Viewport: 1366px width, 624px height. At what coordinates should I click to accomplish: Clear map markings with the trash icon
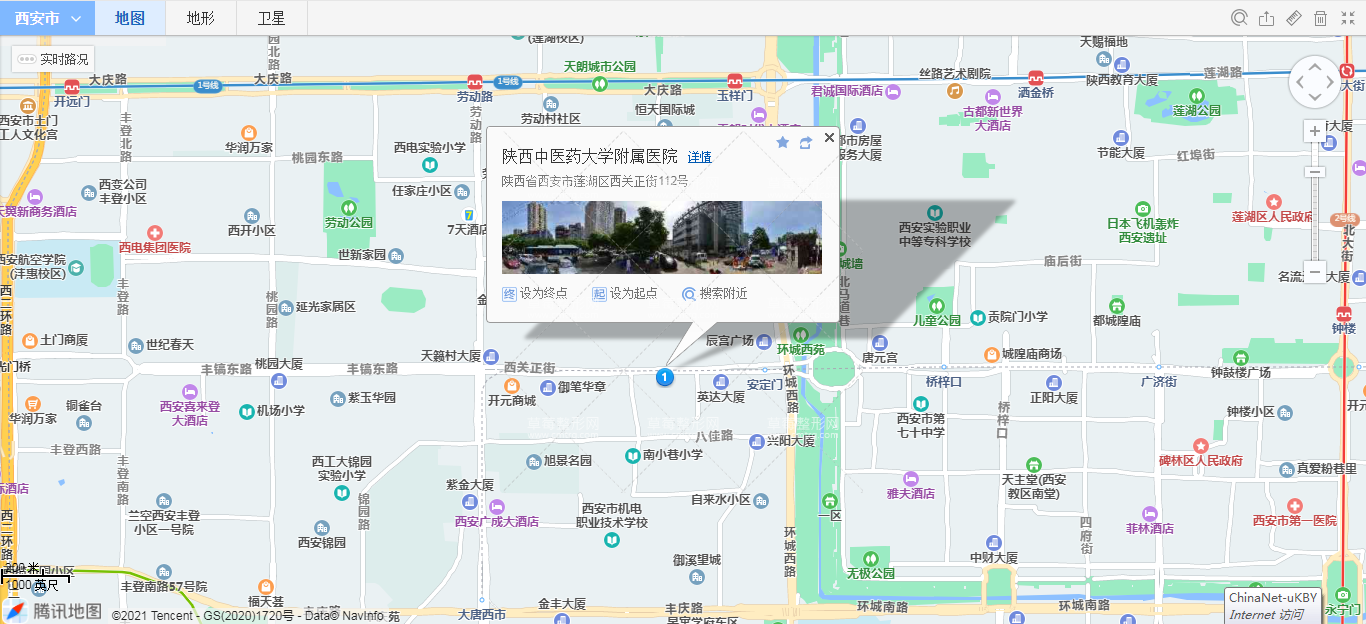pyautogui.click(x=1320, y=18)
